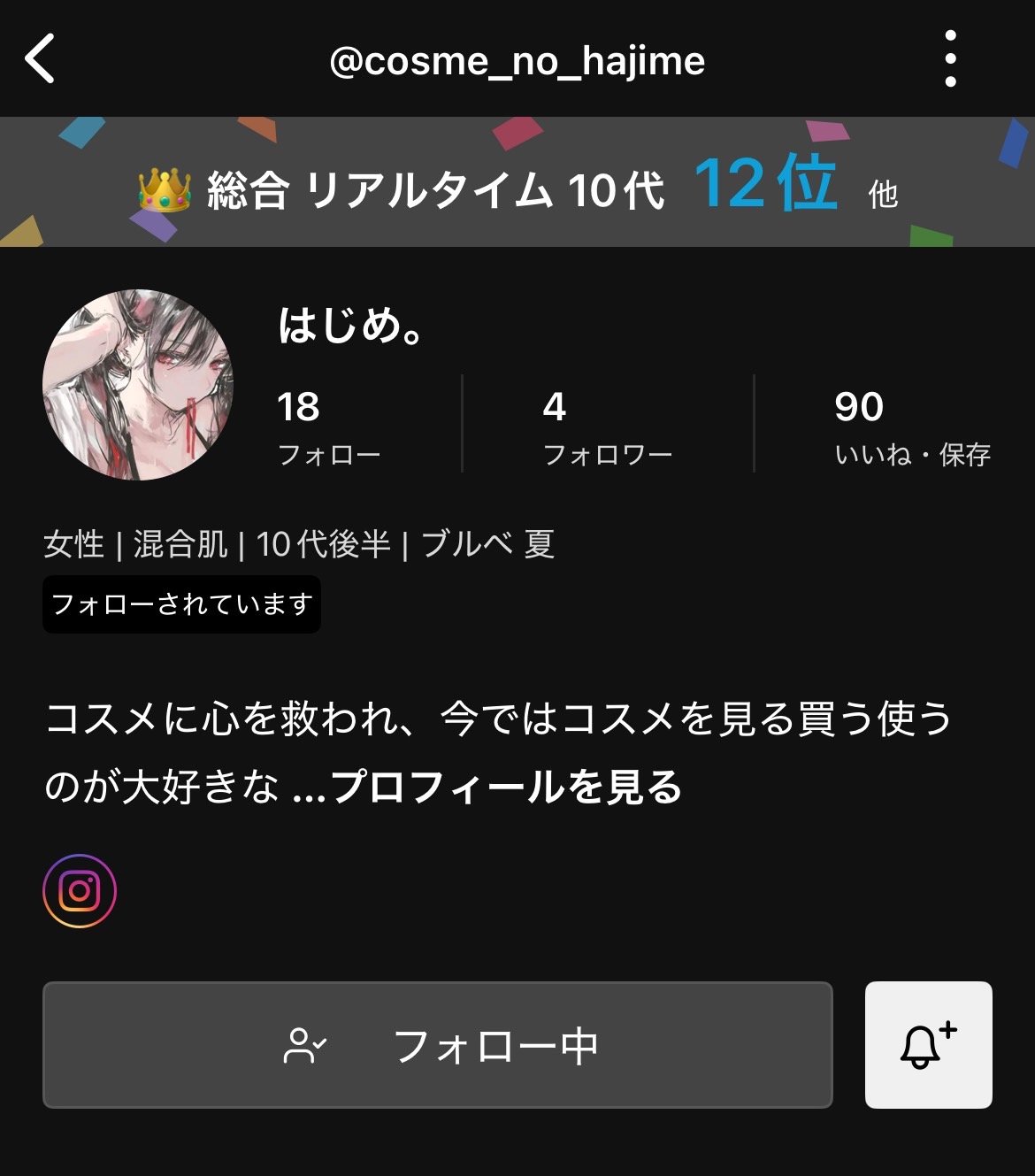Screen dimensions: 1035x1176
Task: Open the three-dot overflow menu
Action: tap(950, 59)
